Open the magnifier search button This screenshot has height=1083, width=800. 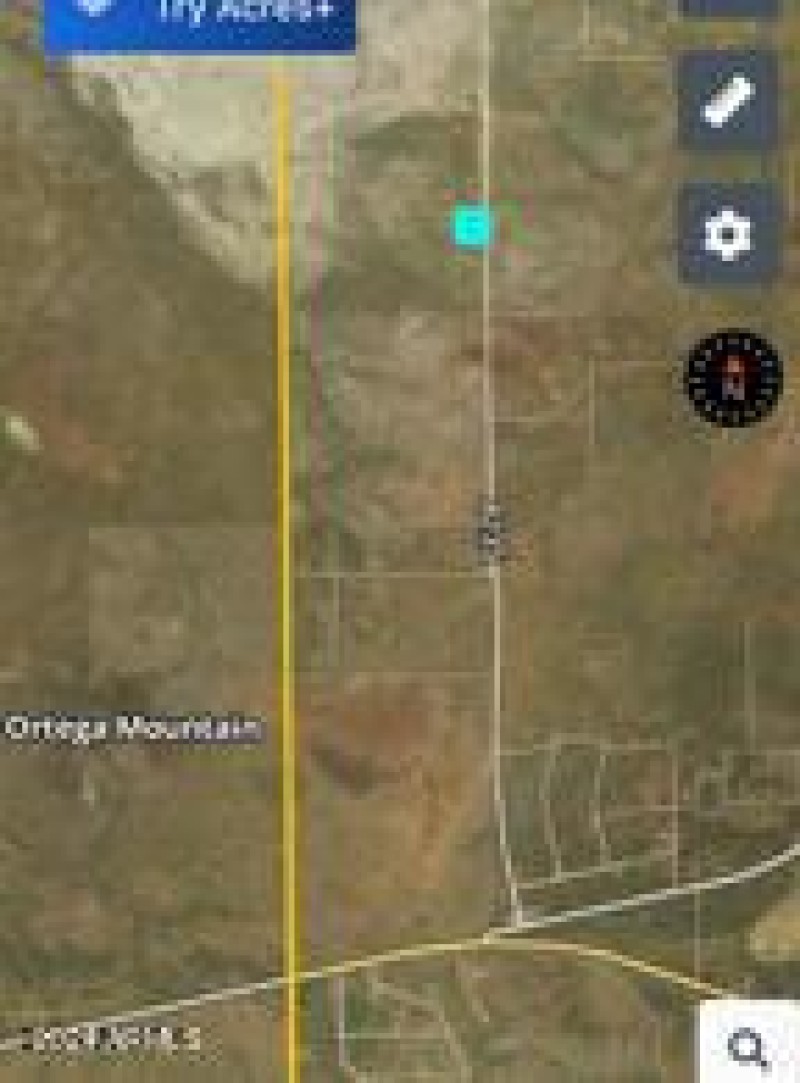click(749, 1048)
